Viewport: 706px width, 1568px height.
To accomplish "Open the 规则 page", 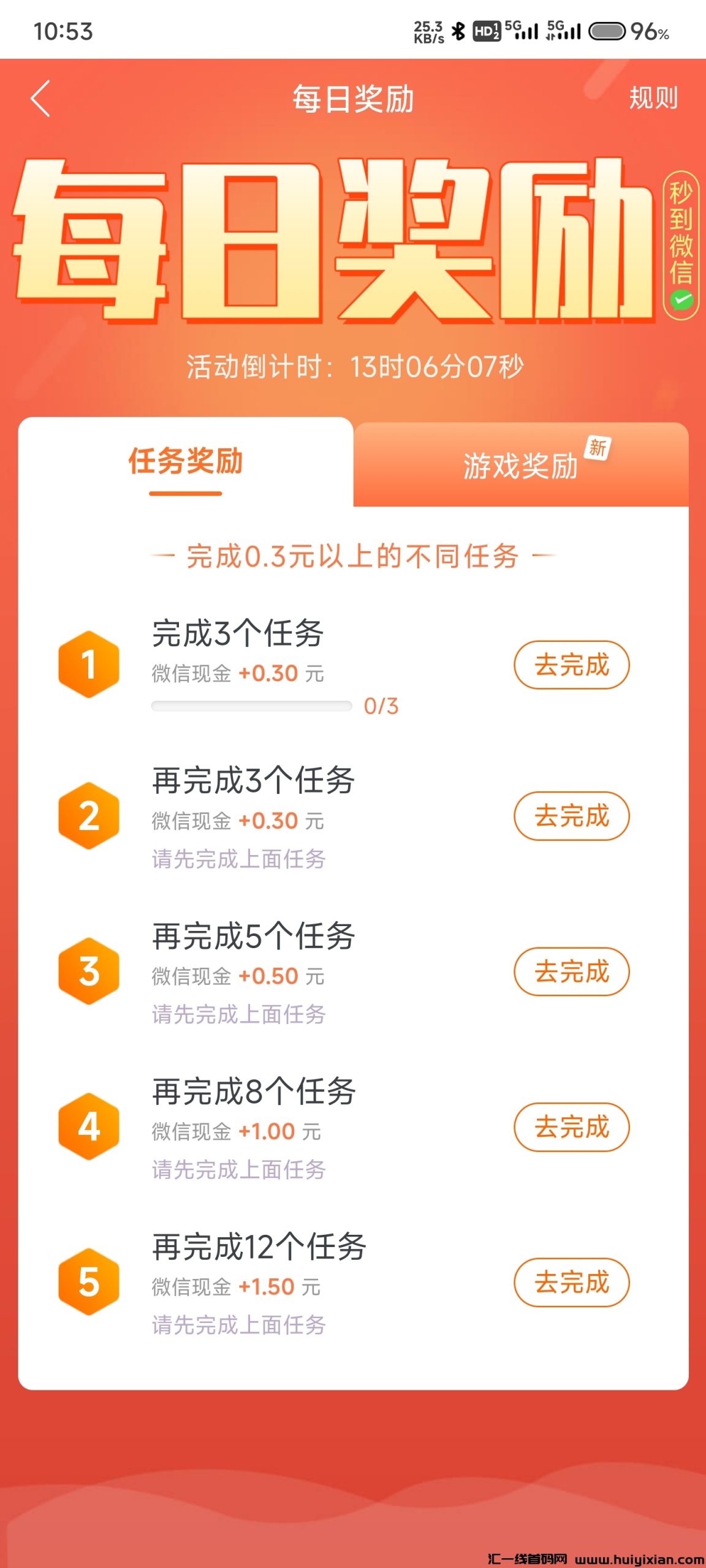I will (653, 97).
